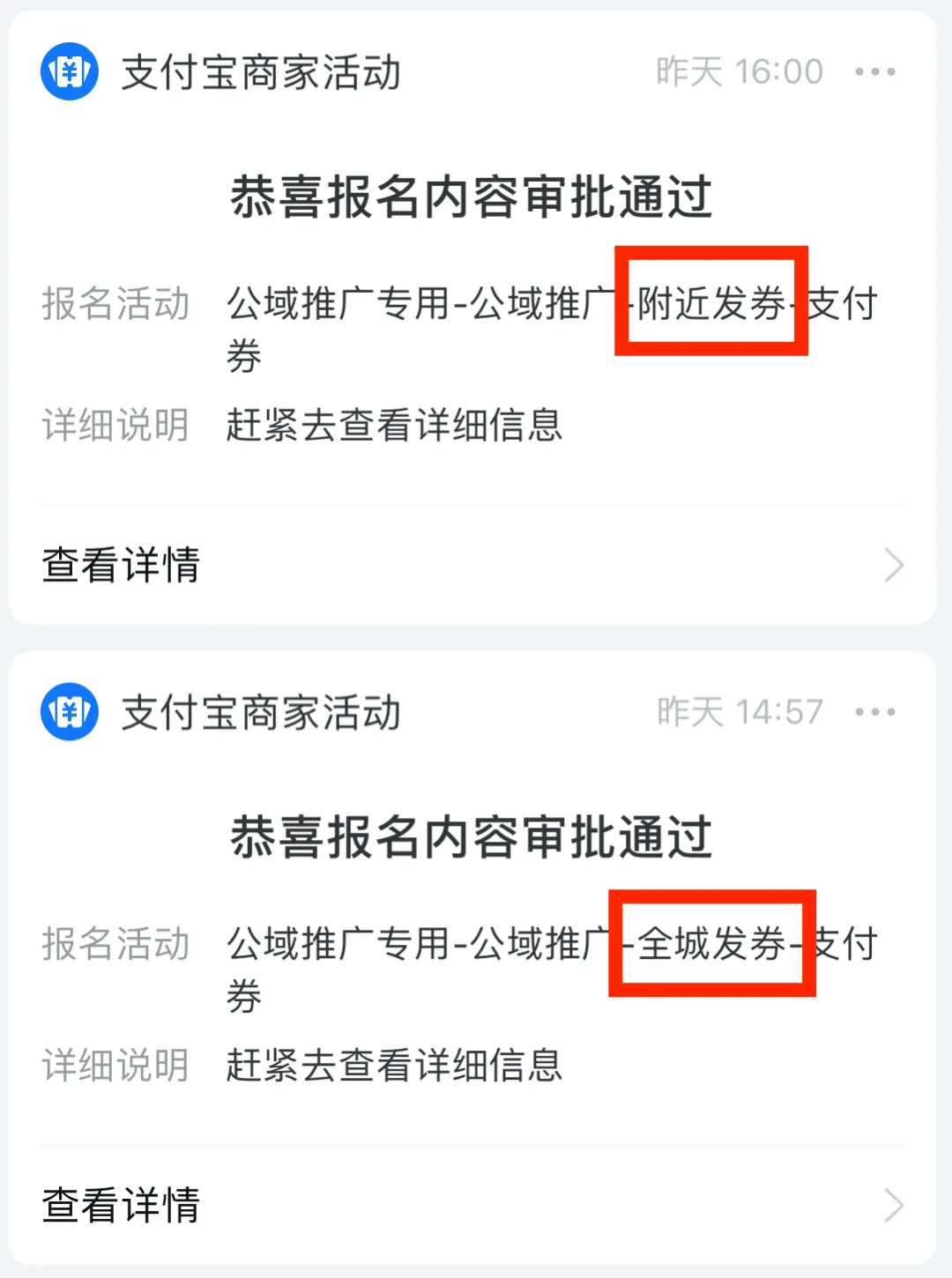Open the ellipsis more-options icon at 昨天 16:00

(x=874, y=73)
